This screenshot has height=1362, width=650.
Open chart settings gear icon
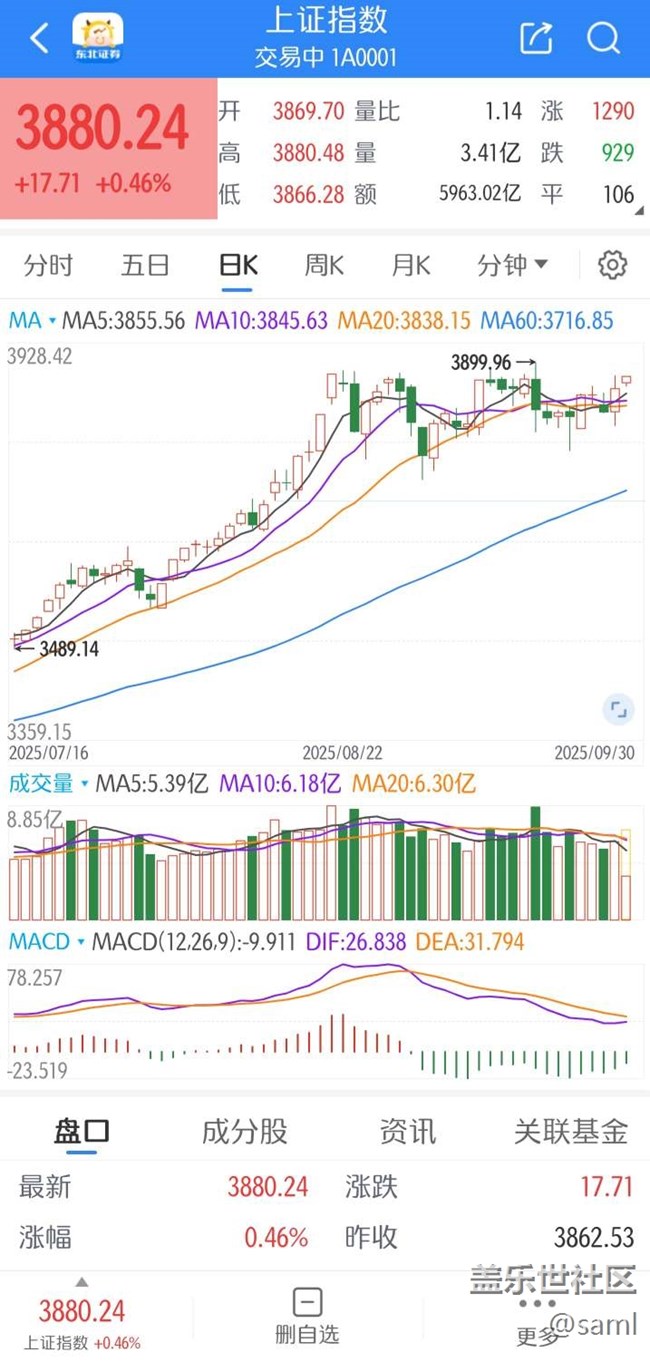612,265
